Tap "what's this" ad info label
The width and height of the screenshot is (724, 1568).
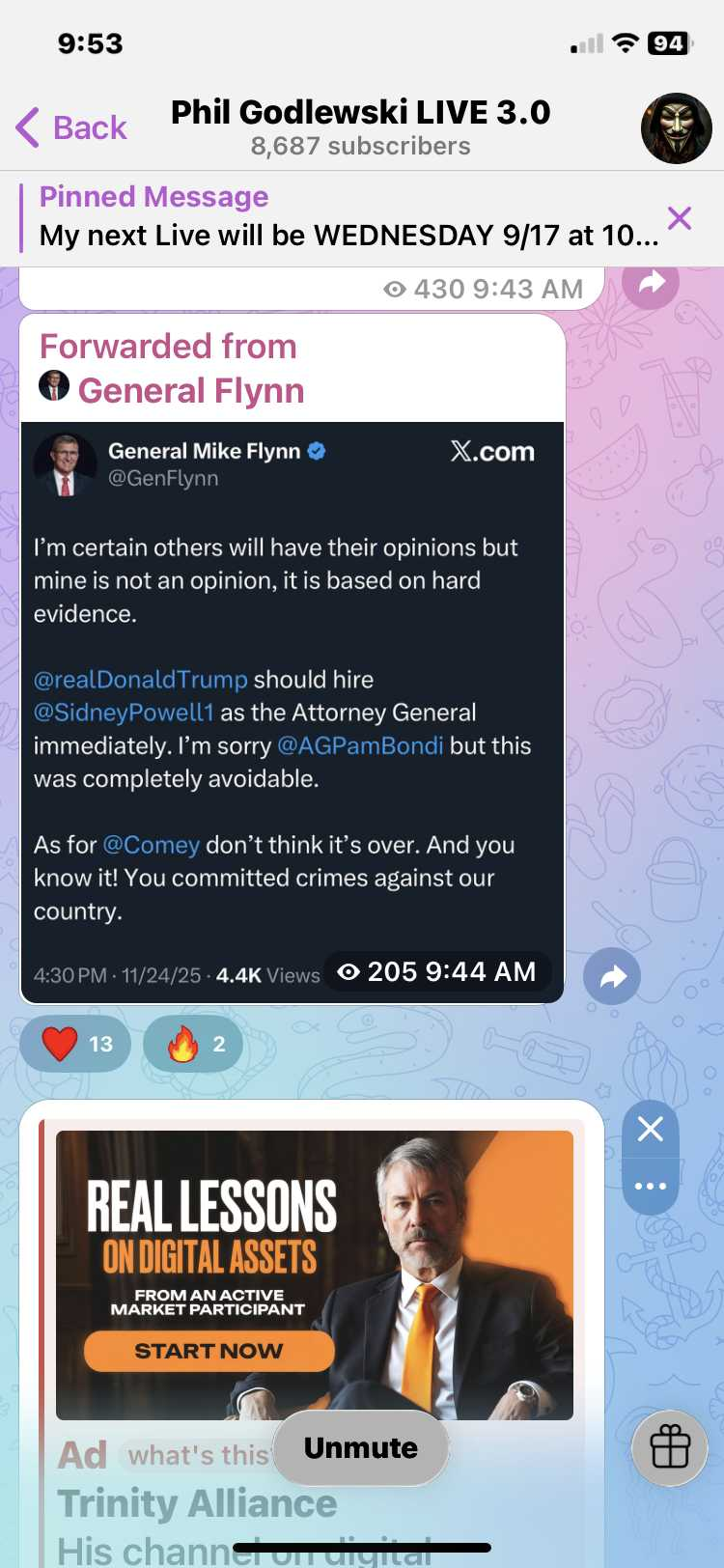(x=198, y=1455)
